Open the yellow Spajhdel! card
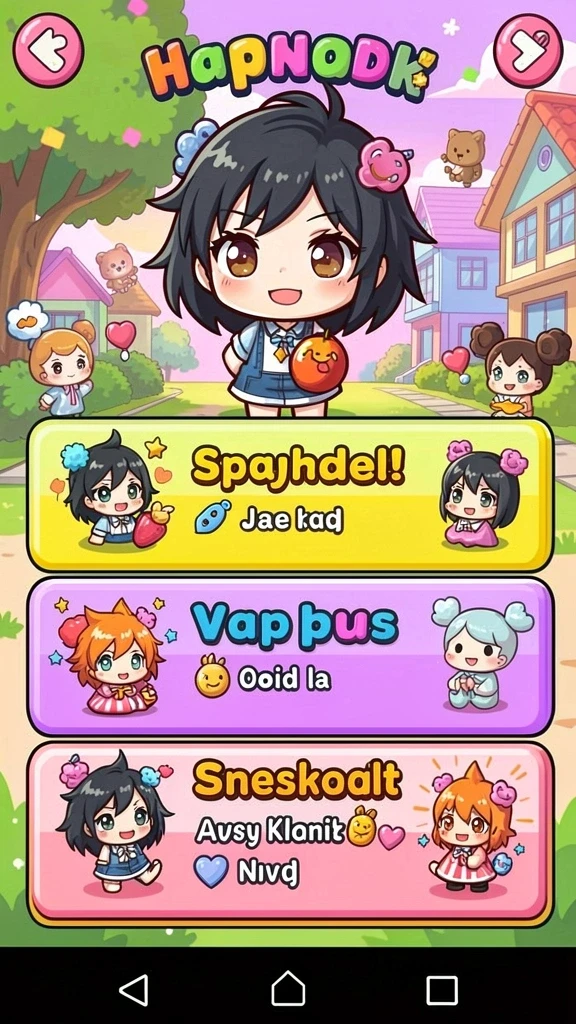Screen dimensions: 576x1024 [290, 495]
